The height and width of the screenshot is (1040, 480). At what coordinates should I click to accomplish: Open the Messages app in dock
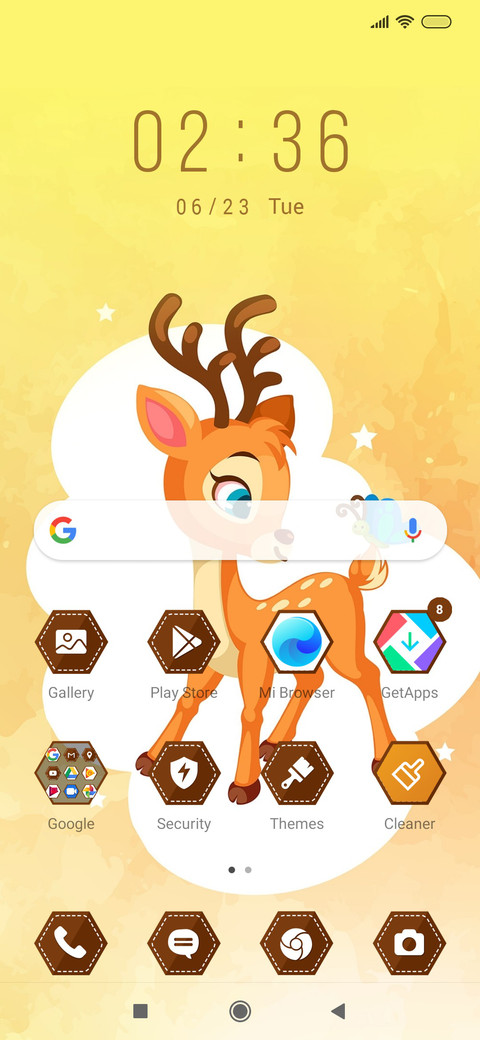point(184,942)
